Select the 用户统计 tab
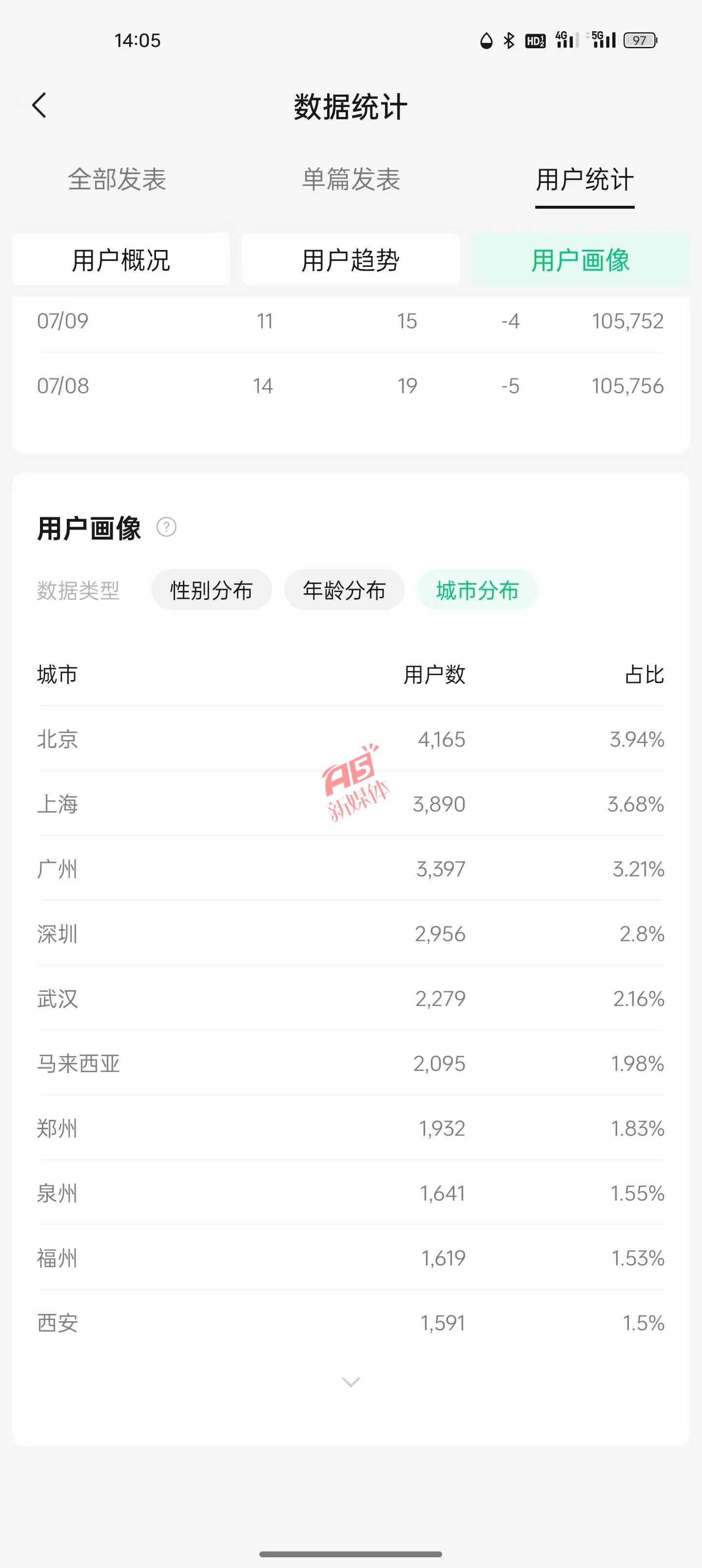The height and width of the screenshot is (1568, 702). pyautogui.click(x=585, y=179)
